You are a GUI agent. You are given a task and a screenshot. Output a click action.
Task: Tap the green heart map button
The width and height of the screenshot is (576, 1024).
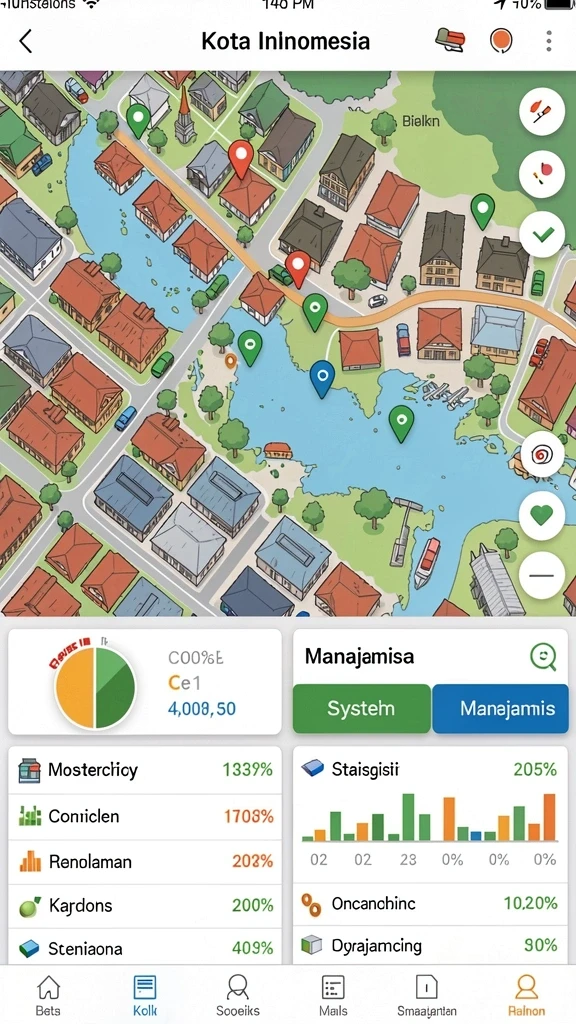[x=542, y=516]
